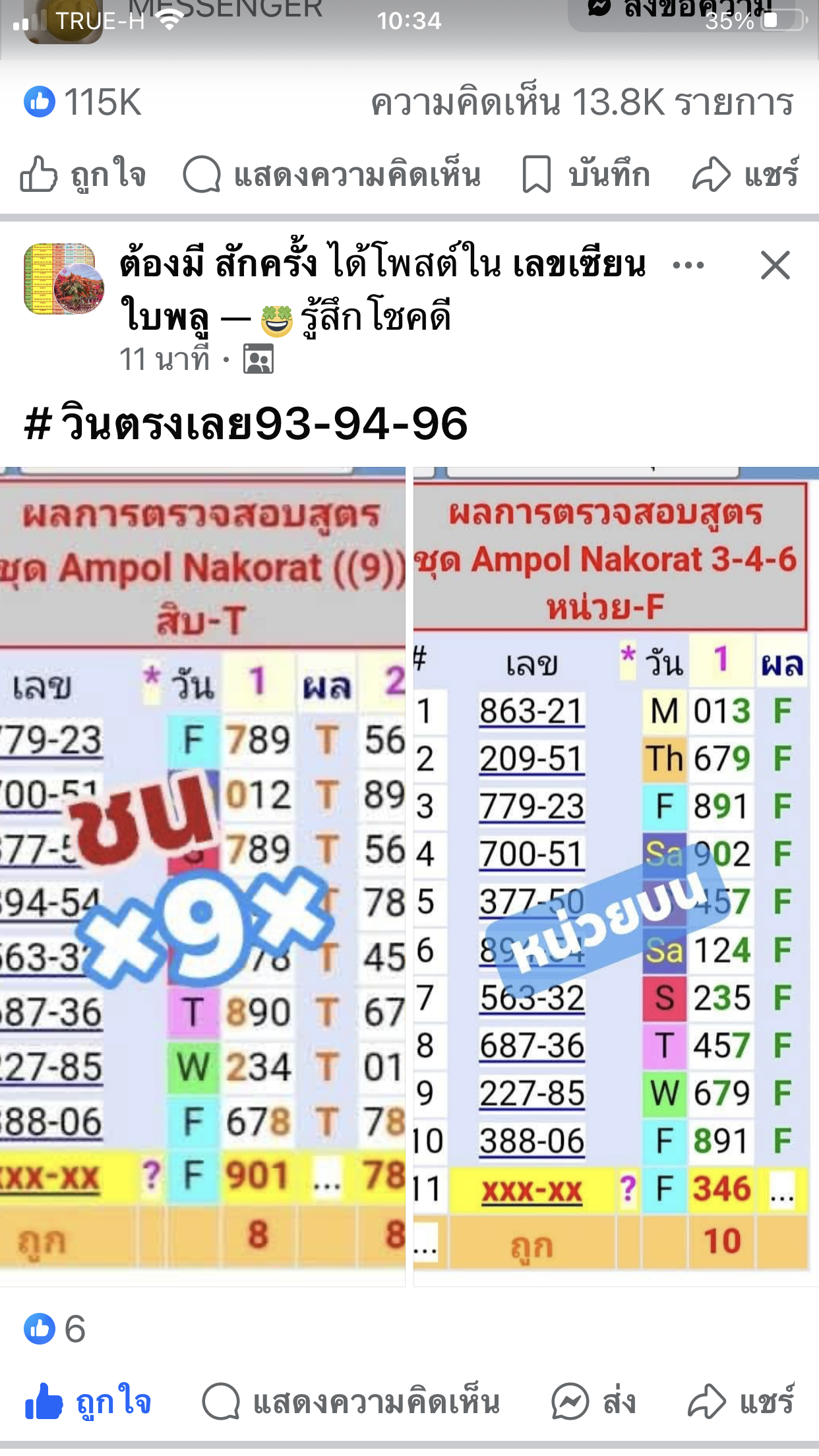Image resolution: width=819 pixels, height=1456 pixels.
Task: Open the poster's profile picture
Action: 63,278
